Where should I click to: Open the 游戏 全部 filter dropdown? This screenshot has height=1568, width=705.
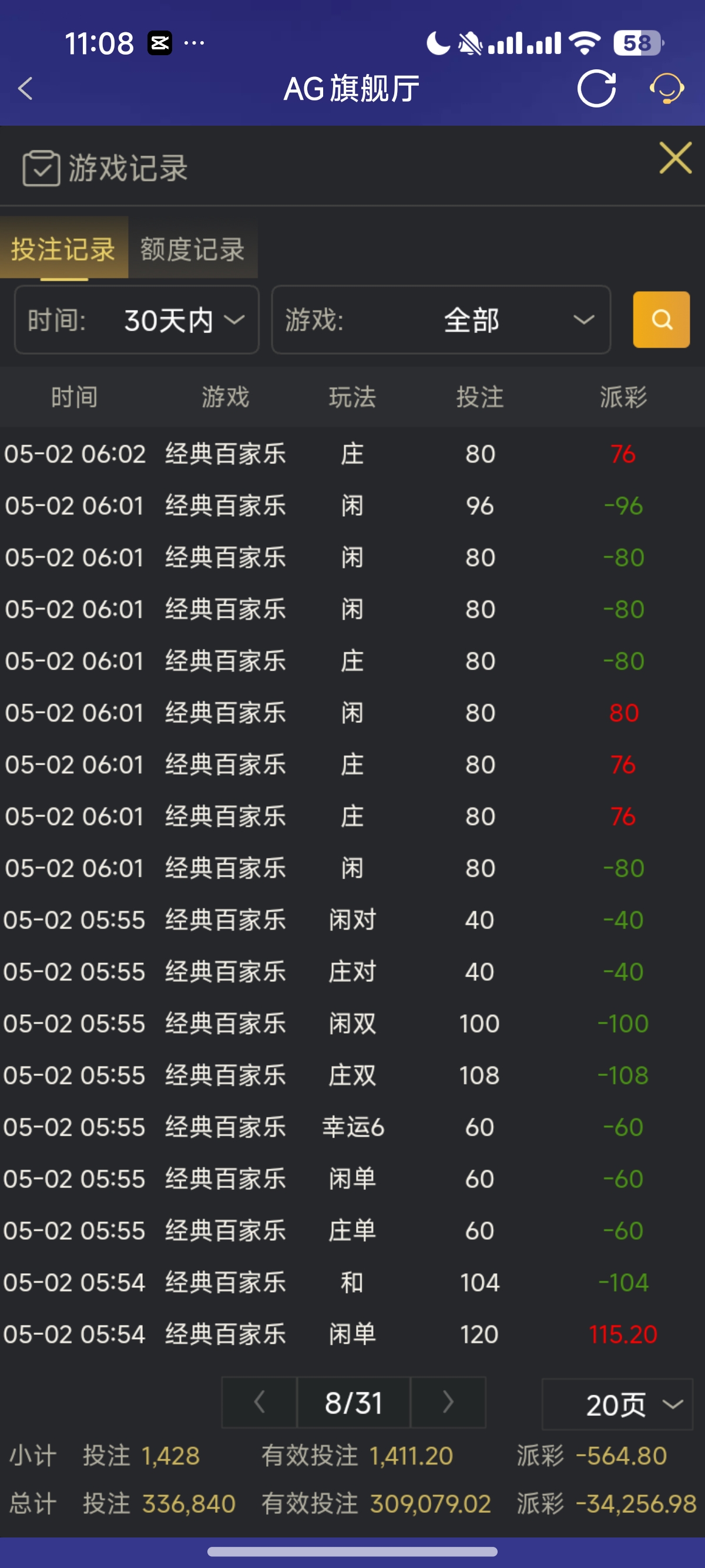pyautogui.click(x=441, y=321)
